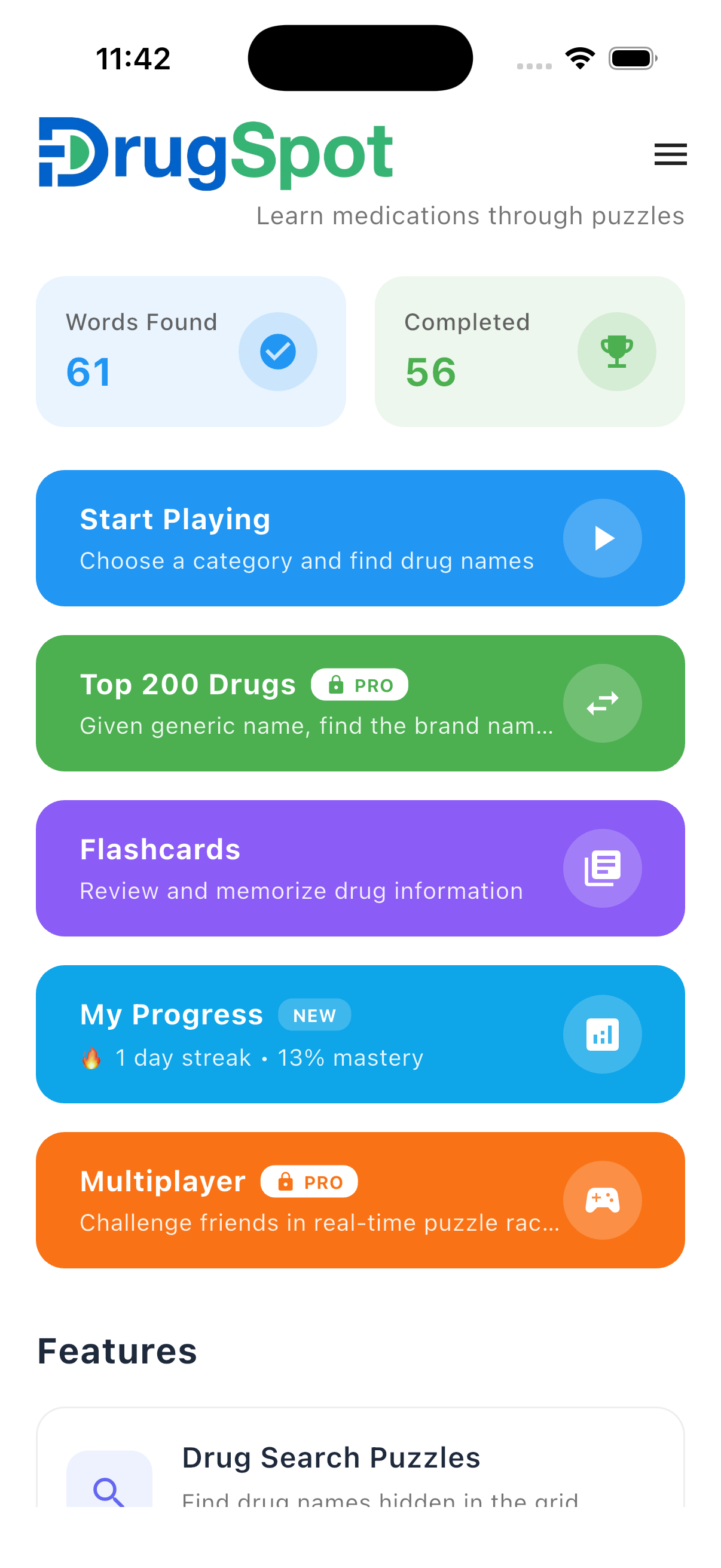The height and width of the screenshot is (1568, 721).
Task: Open the hamburger menu
Action: (670, 155)
